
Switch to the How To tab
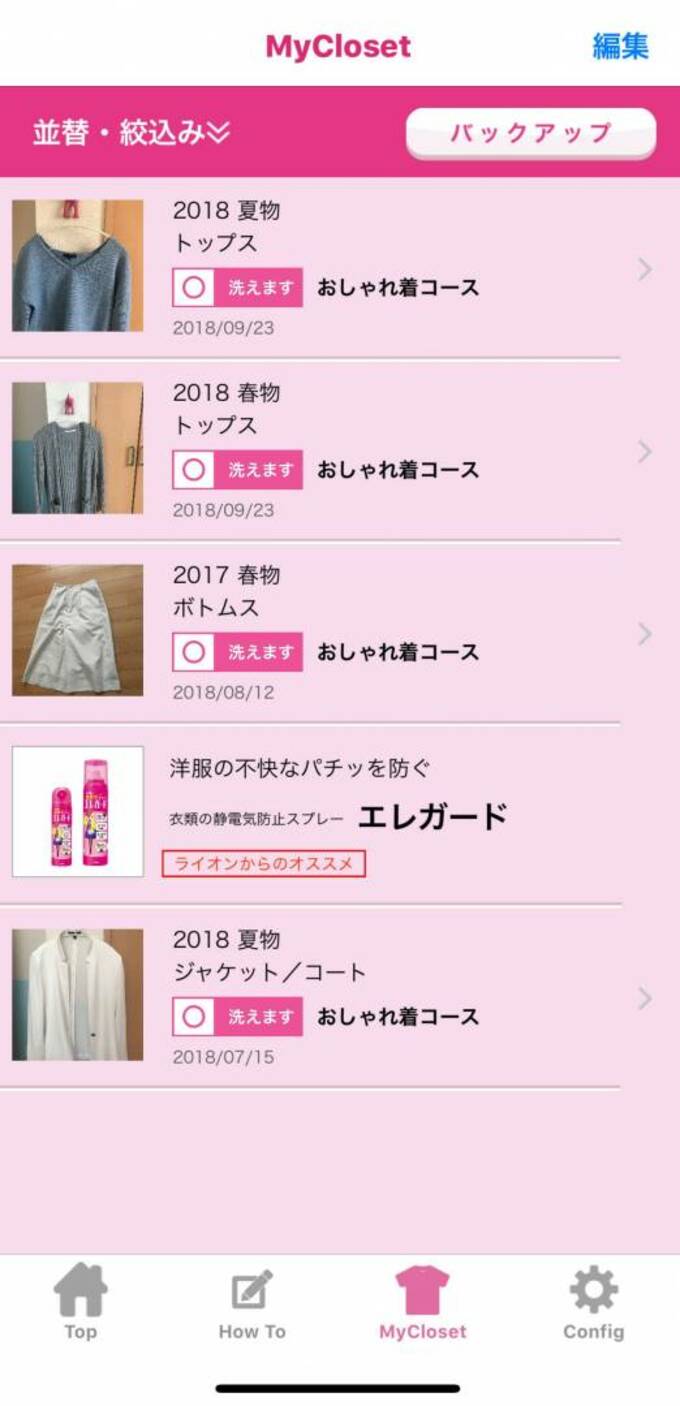[x=252, y=1302]
